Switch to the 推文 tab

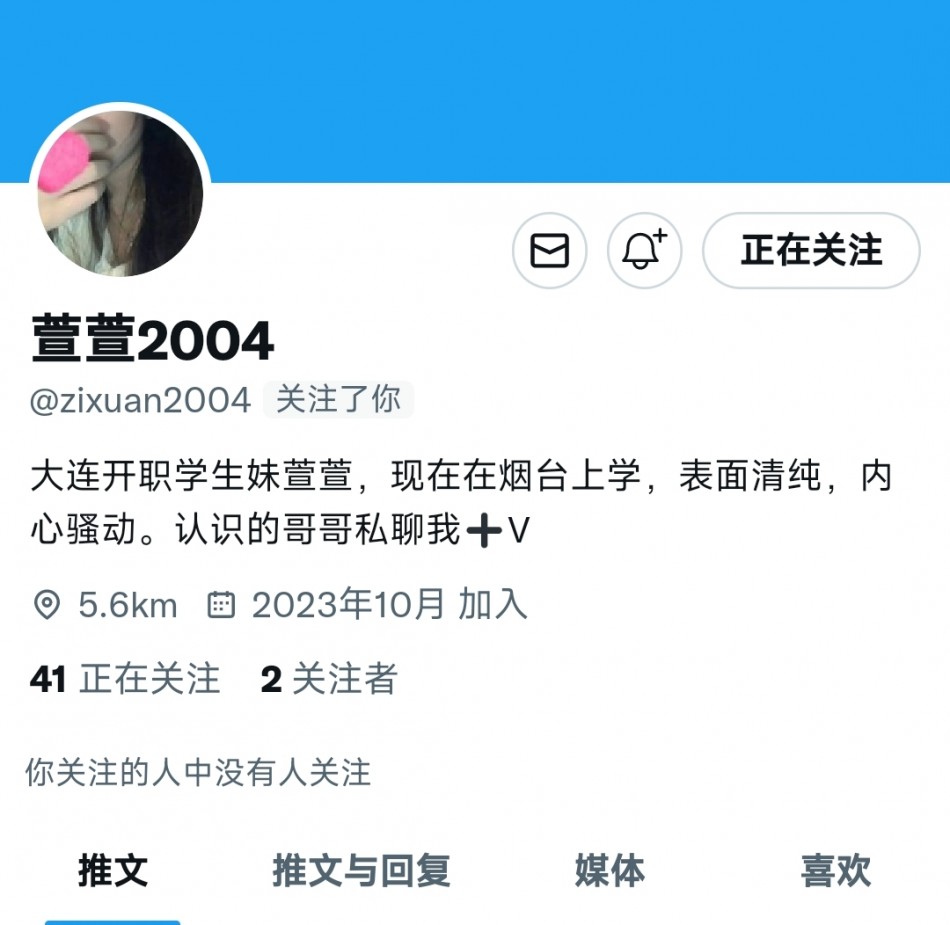click(113, 870)
